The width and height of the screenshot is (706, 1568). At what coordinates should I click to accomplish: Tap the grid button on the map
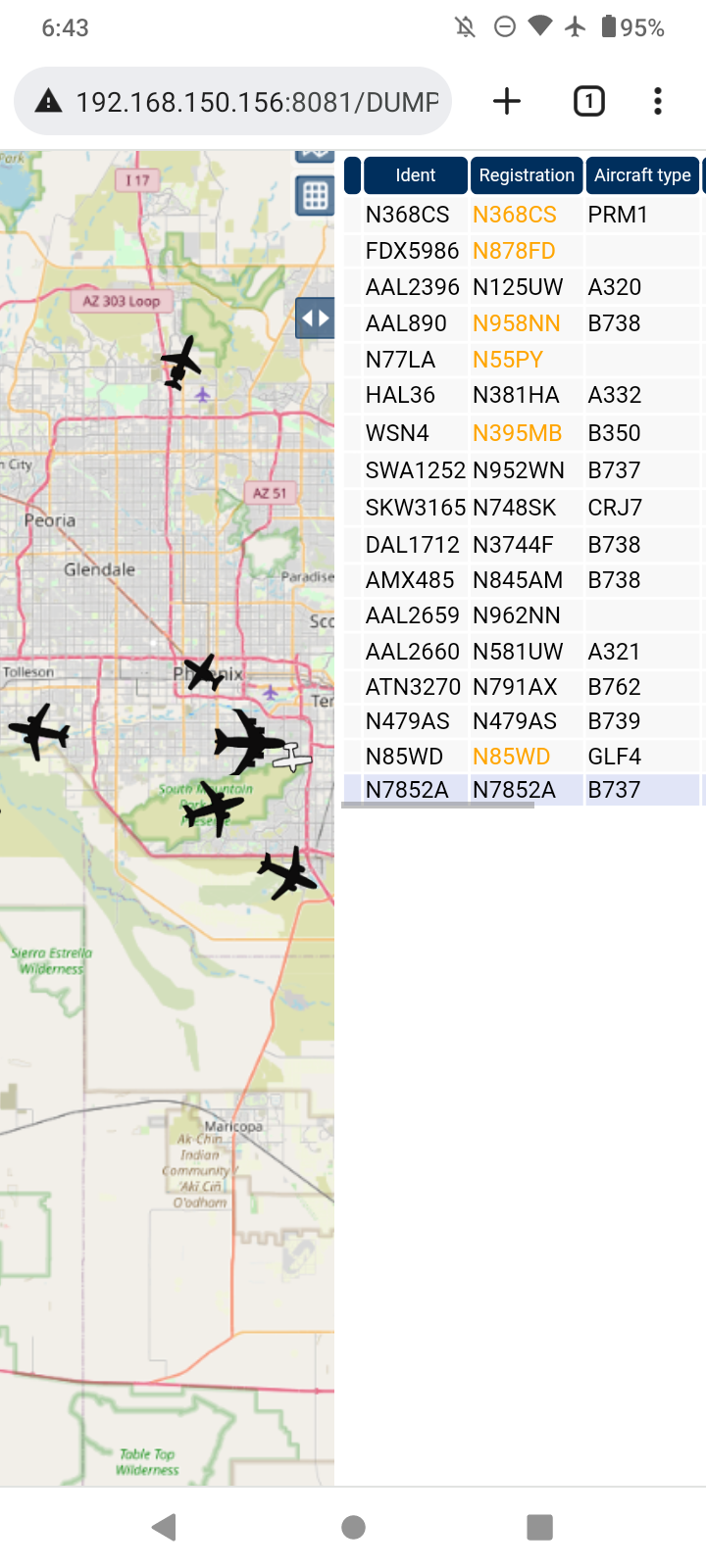[315, 196]
